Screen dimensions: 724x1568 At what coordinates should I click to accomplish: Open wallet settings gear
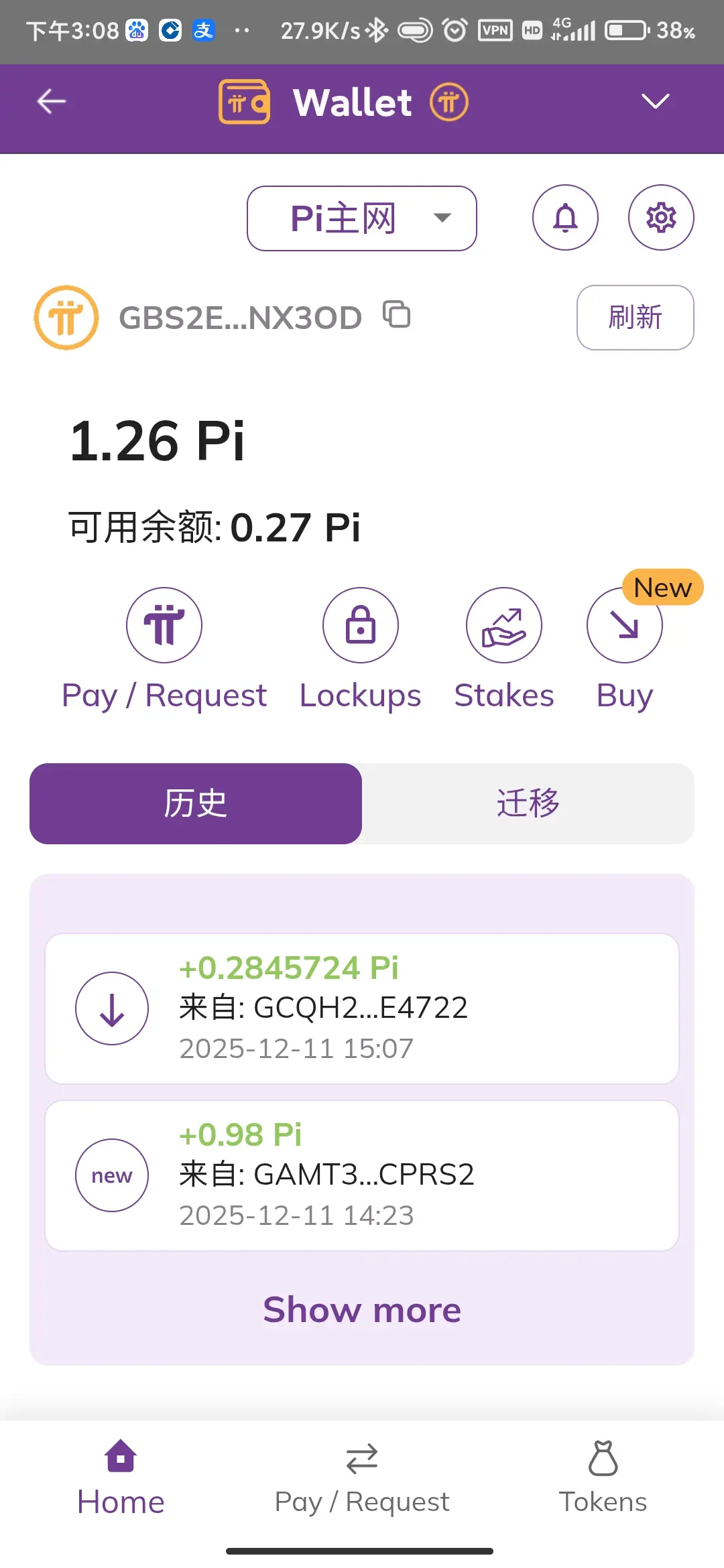click(661, 217)
